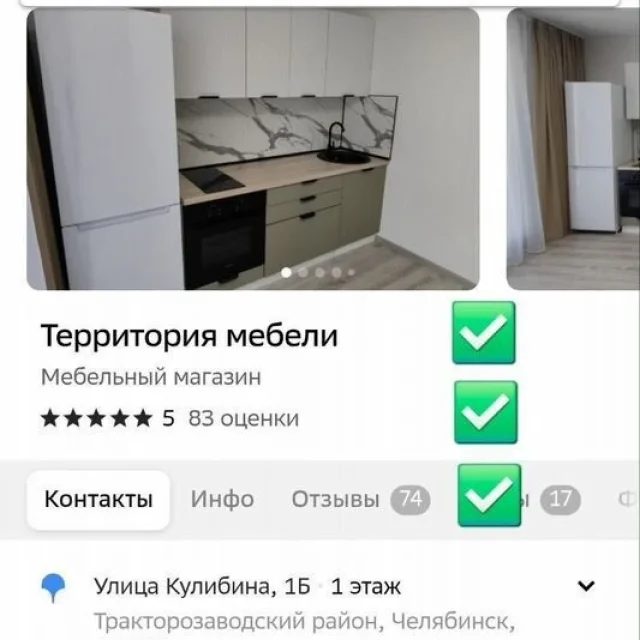This screenshot has height=640, width=640.
Task: View the second photo with curtains
Action: pos(573,149)
